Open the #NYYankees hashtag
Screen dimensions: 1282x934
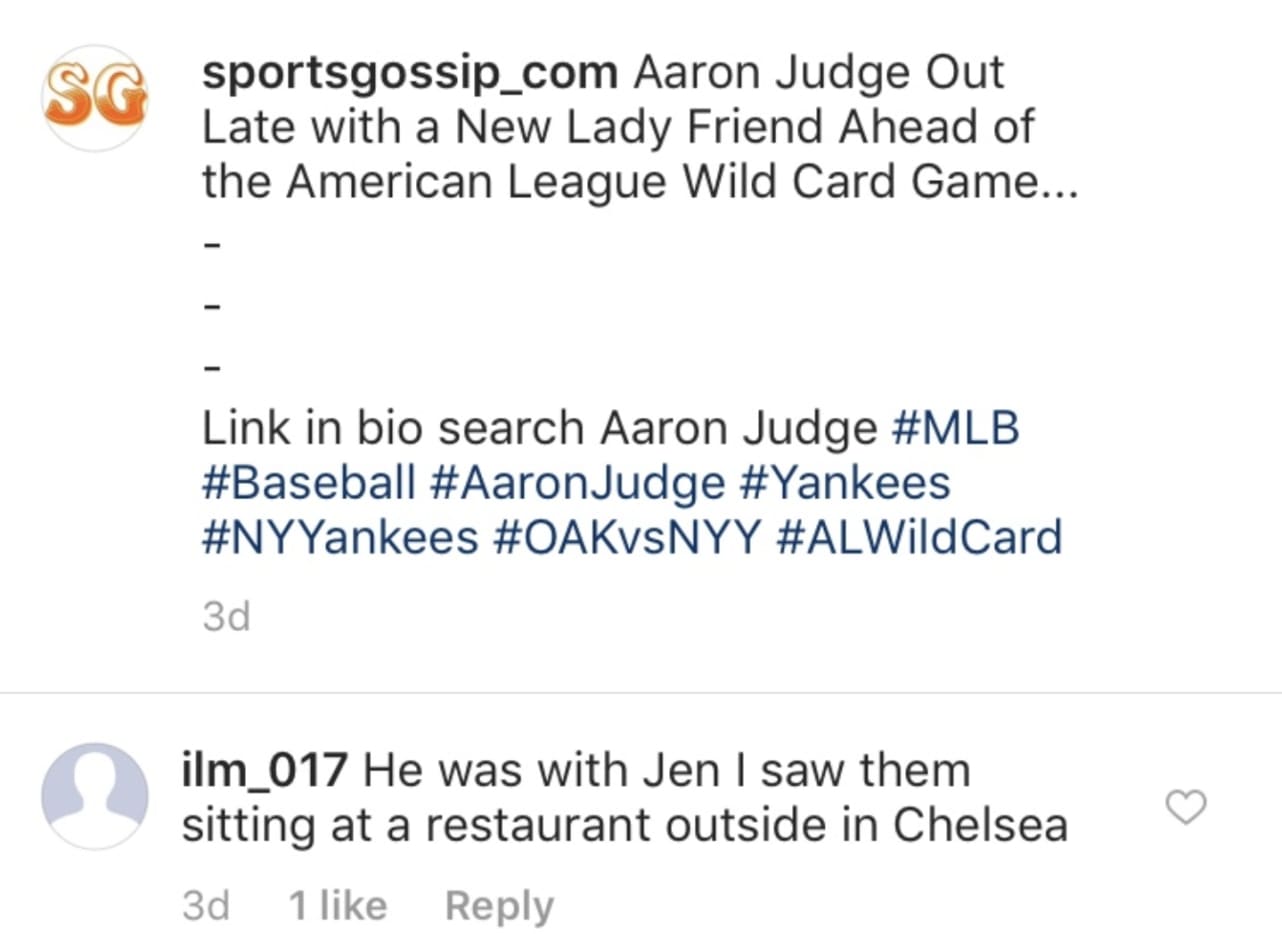coord(340,538)
